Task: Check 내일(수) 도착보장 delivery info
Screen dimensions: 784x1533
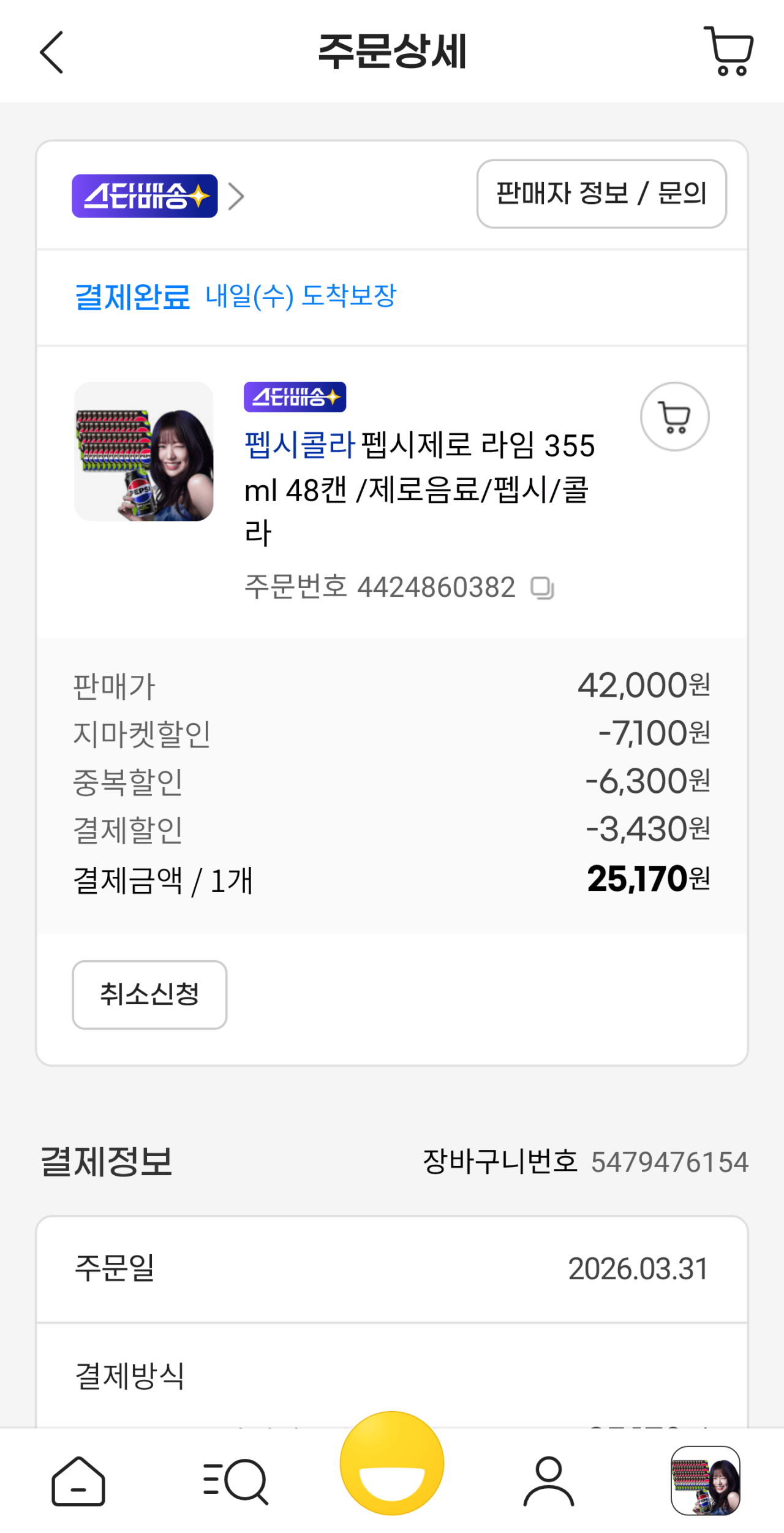Action: 301,296
